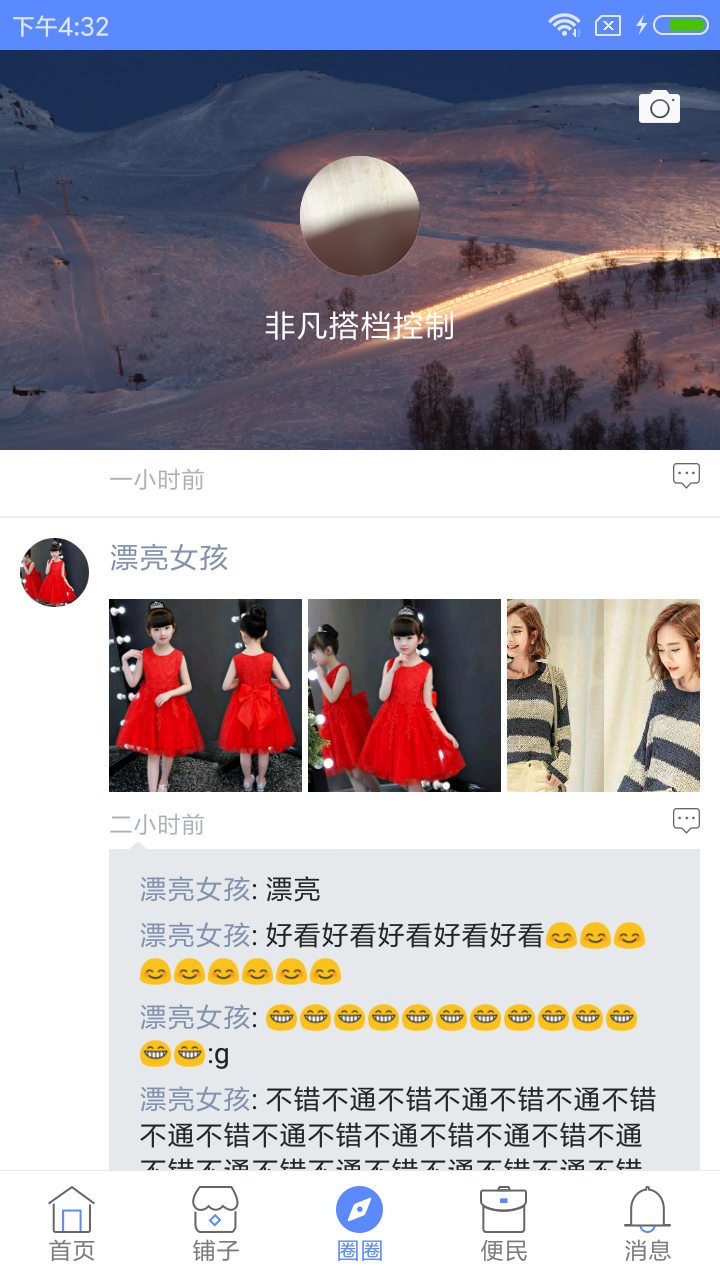Image resolution: width=720 pixels, height=1280 pixels.
Task: Select the 圈圈 tab
Action: click(360, 1224)
